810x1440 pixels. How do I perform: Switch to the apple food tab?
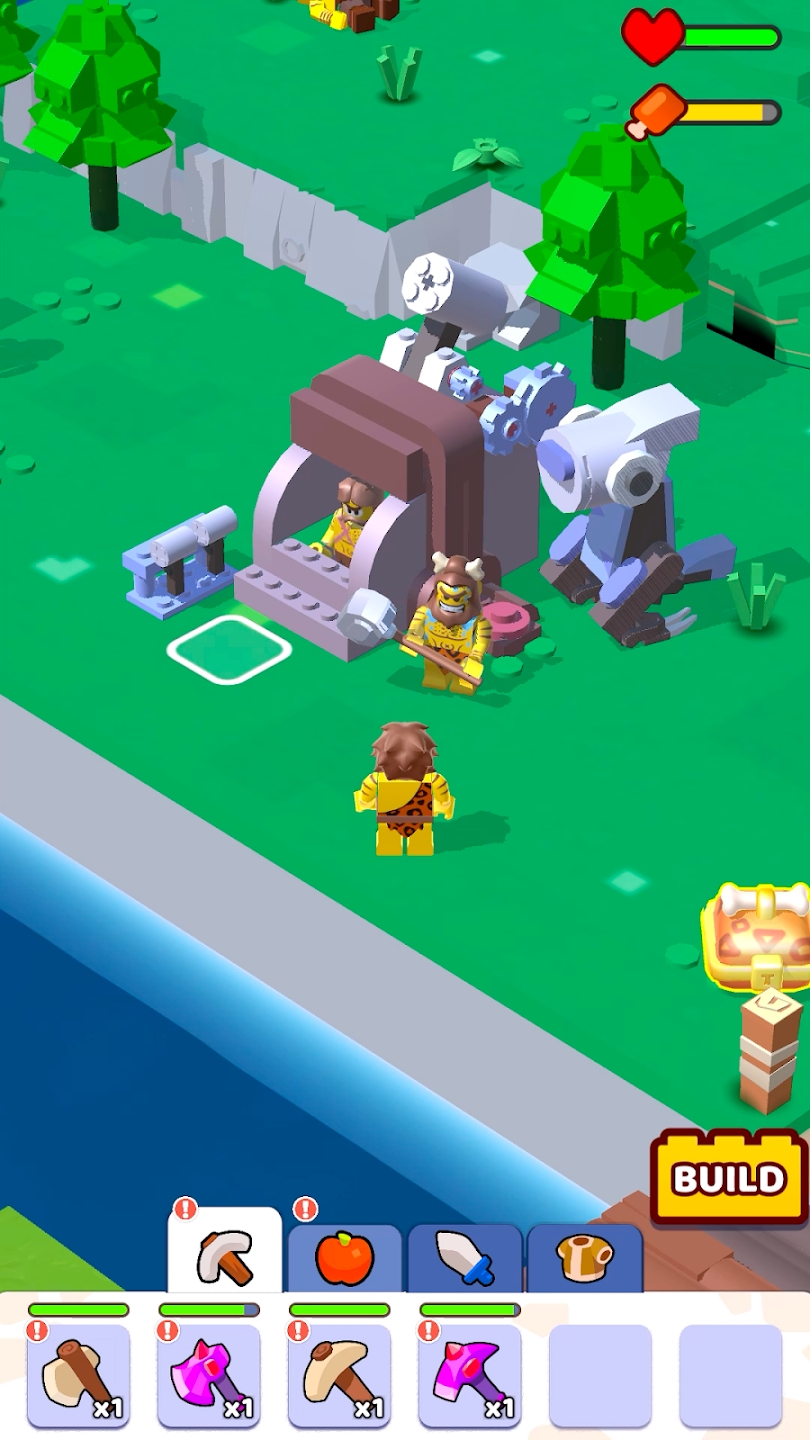[x=345, y=1258]
